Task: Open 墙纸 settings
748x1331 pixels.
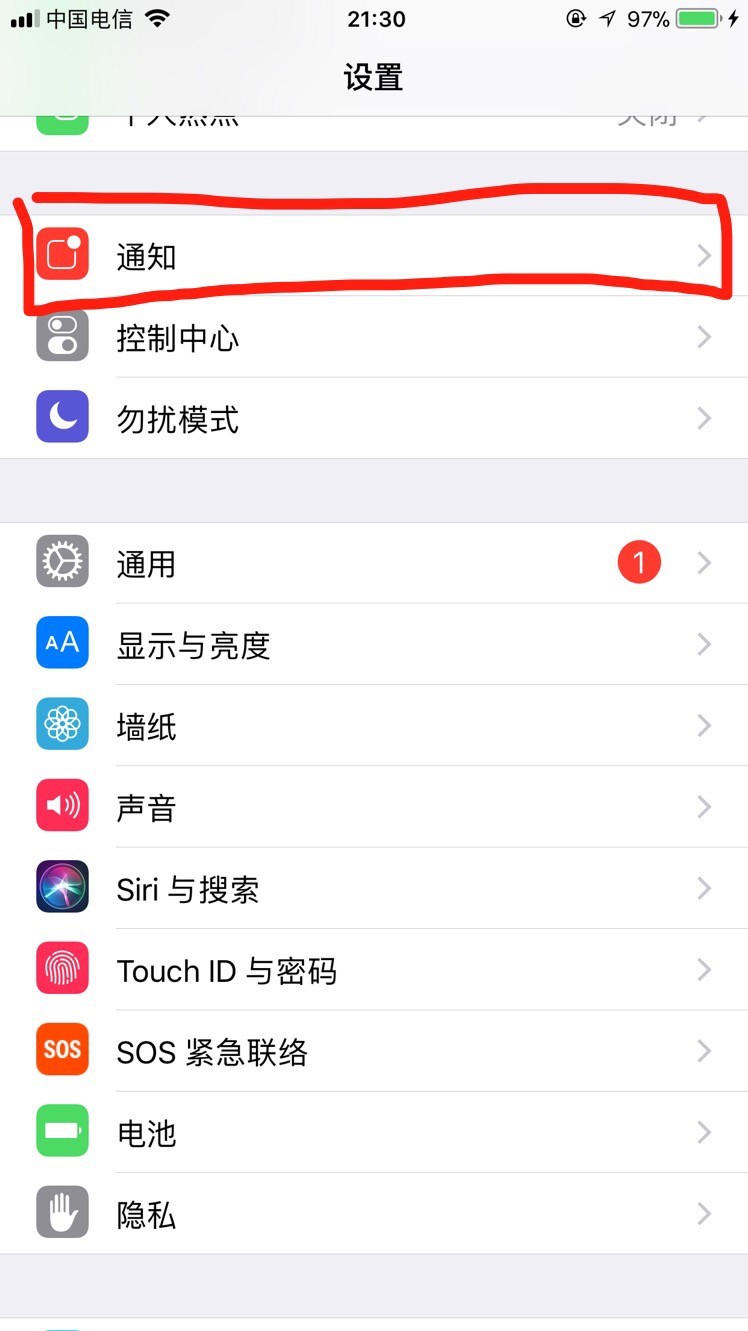Action: point(374,726)
